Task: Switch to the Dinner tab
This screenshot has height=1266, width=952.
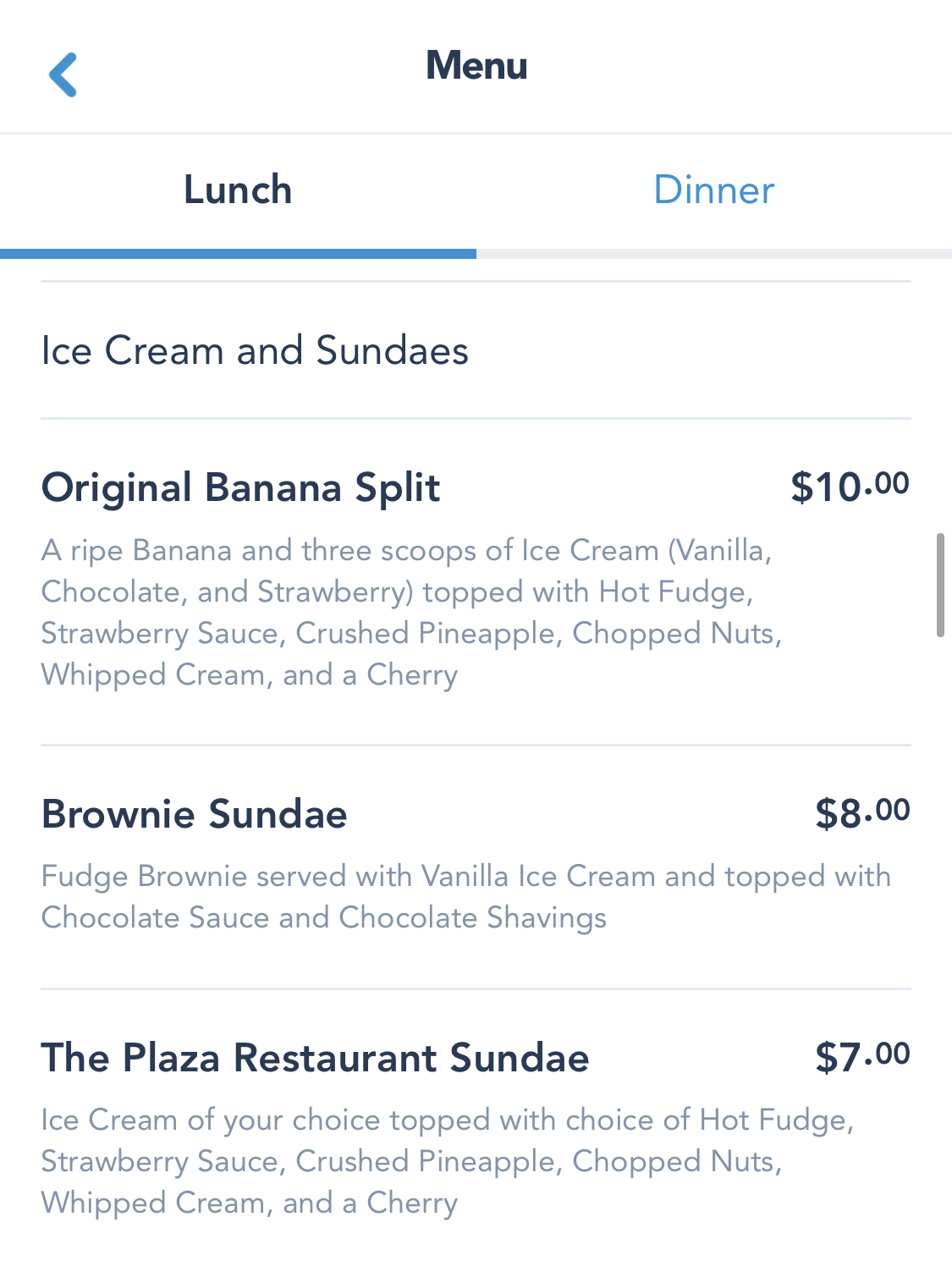Action: (x=713, y=190)
